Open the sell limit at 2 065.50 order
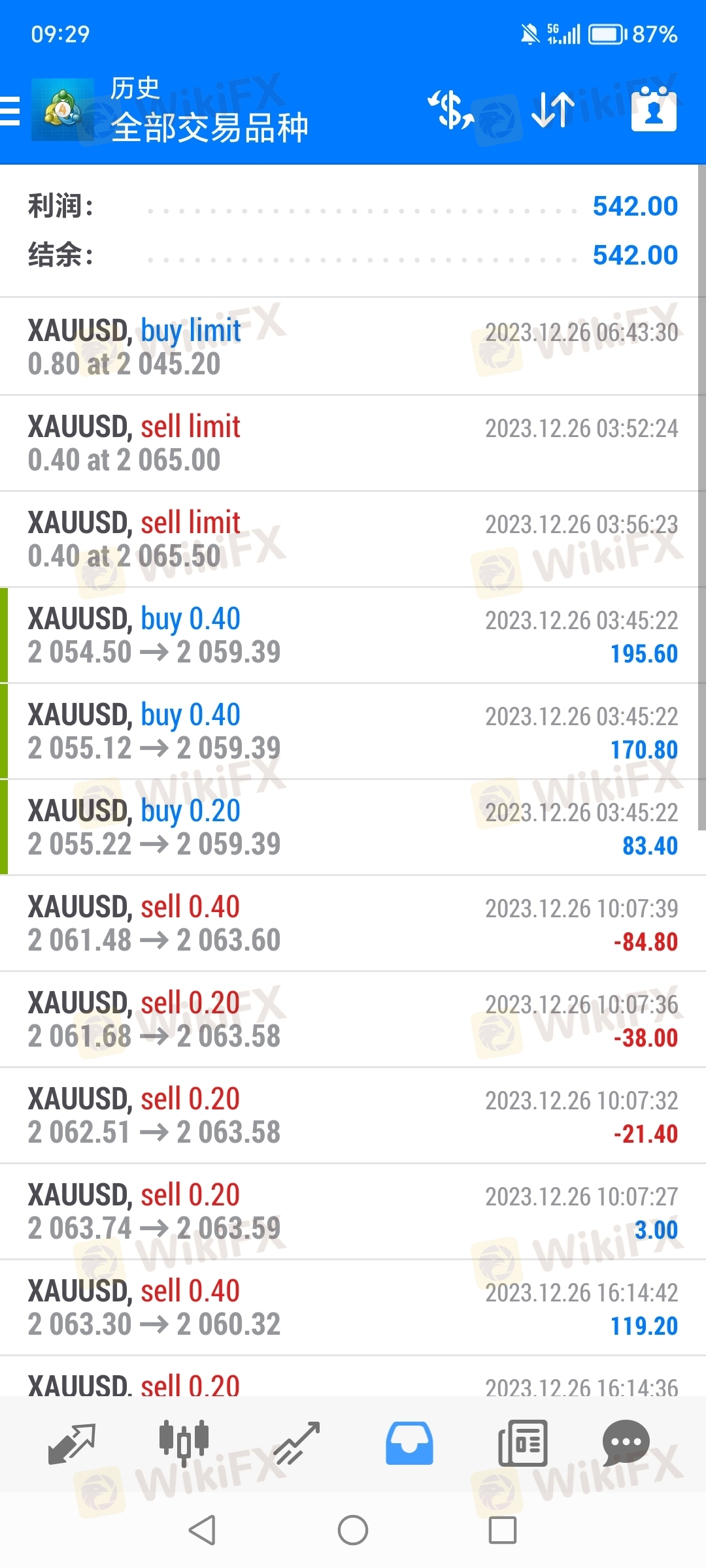Image resolution: width=706 pixels, height=1568 pixels. pyautogui.click(x=353, y=539)
